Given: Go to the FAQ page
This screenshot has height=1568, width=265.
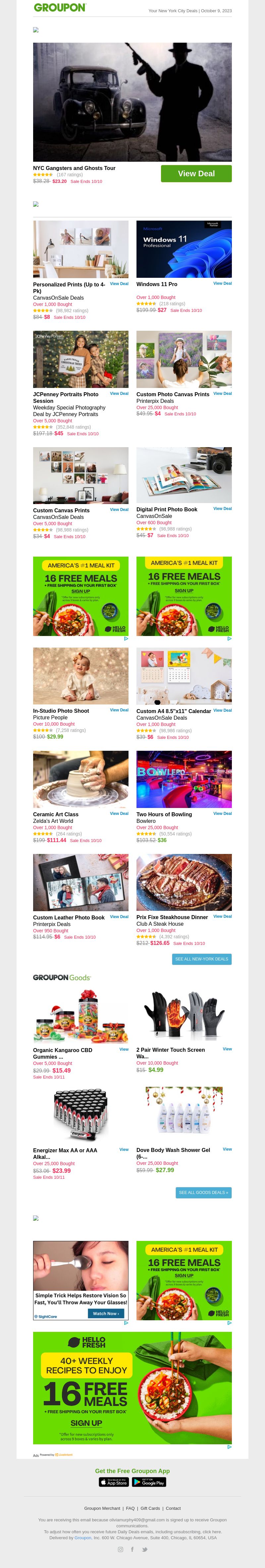Looking at the screenshot, I should pos(131,1508).
